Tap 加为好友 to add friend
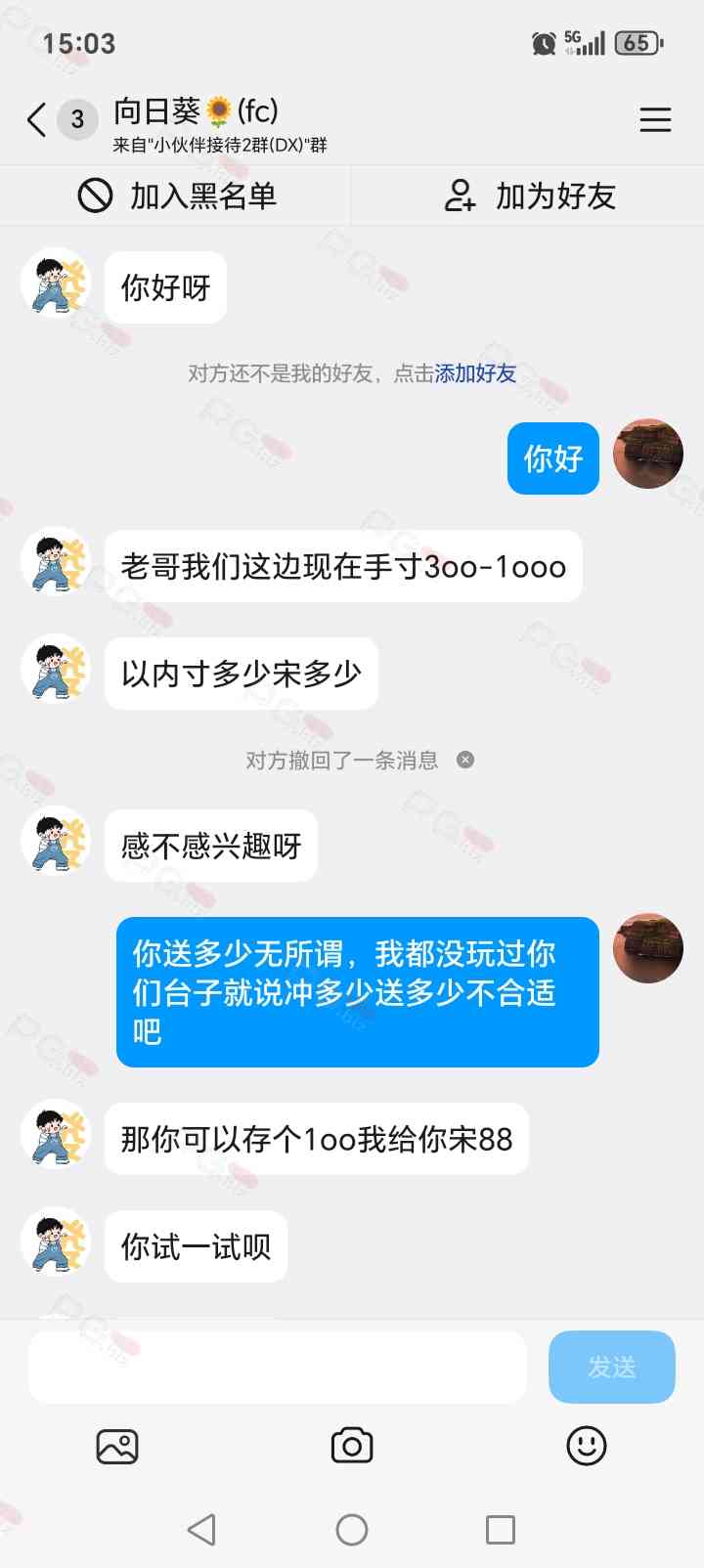The width and height of the screenshot is (704, 1568). (x=529, y=196)
